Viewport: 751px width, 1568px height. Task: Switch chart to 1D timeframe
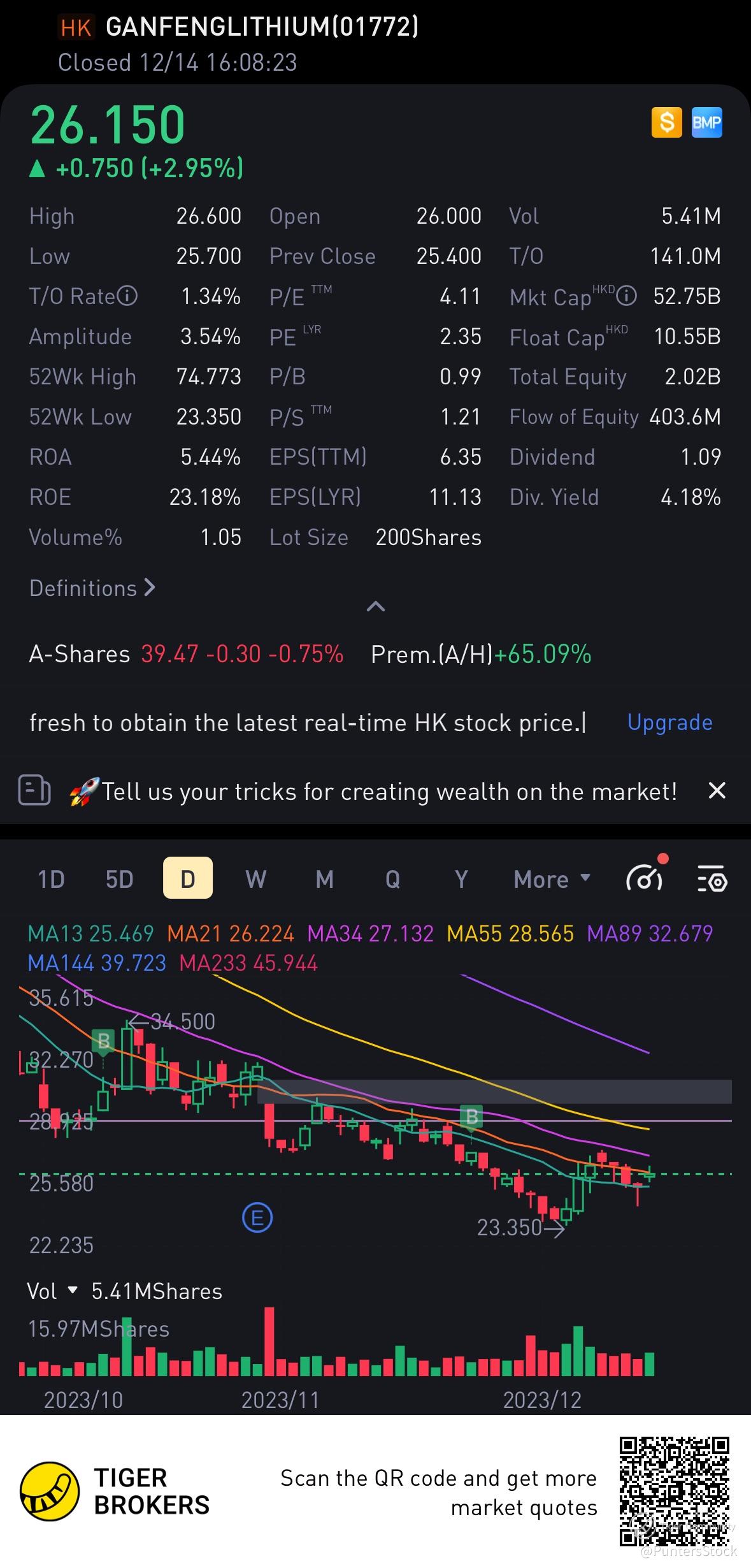point(51,880)
